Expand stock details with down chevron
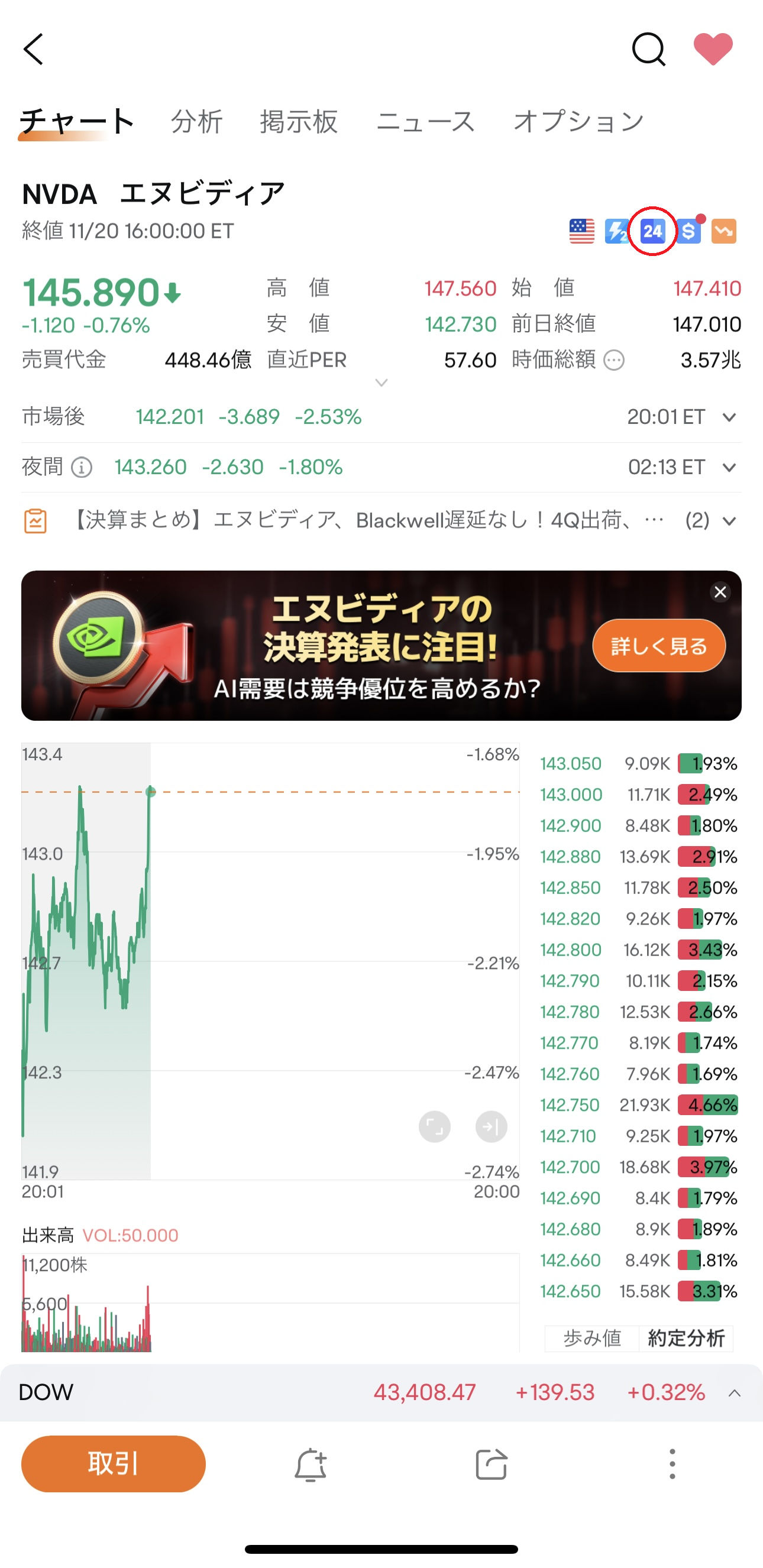The width and height of the screenshot is (763, 1568). tap(381, 383)
